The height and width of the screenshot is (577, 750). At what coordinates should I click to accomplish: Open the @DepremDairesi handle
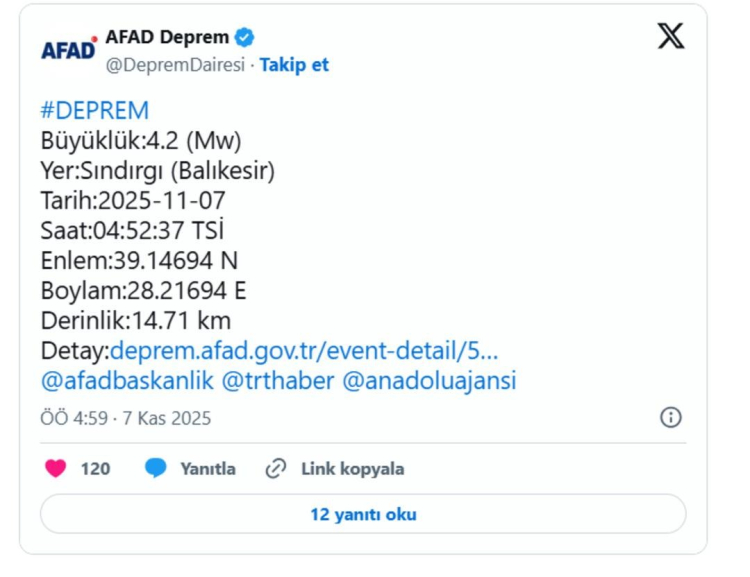(175, 65)
